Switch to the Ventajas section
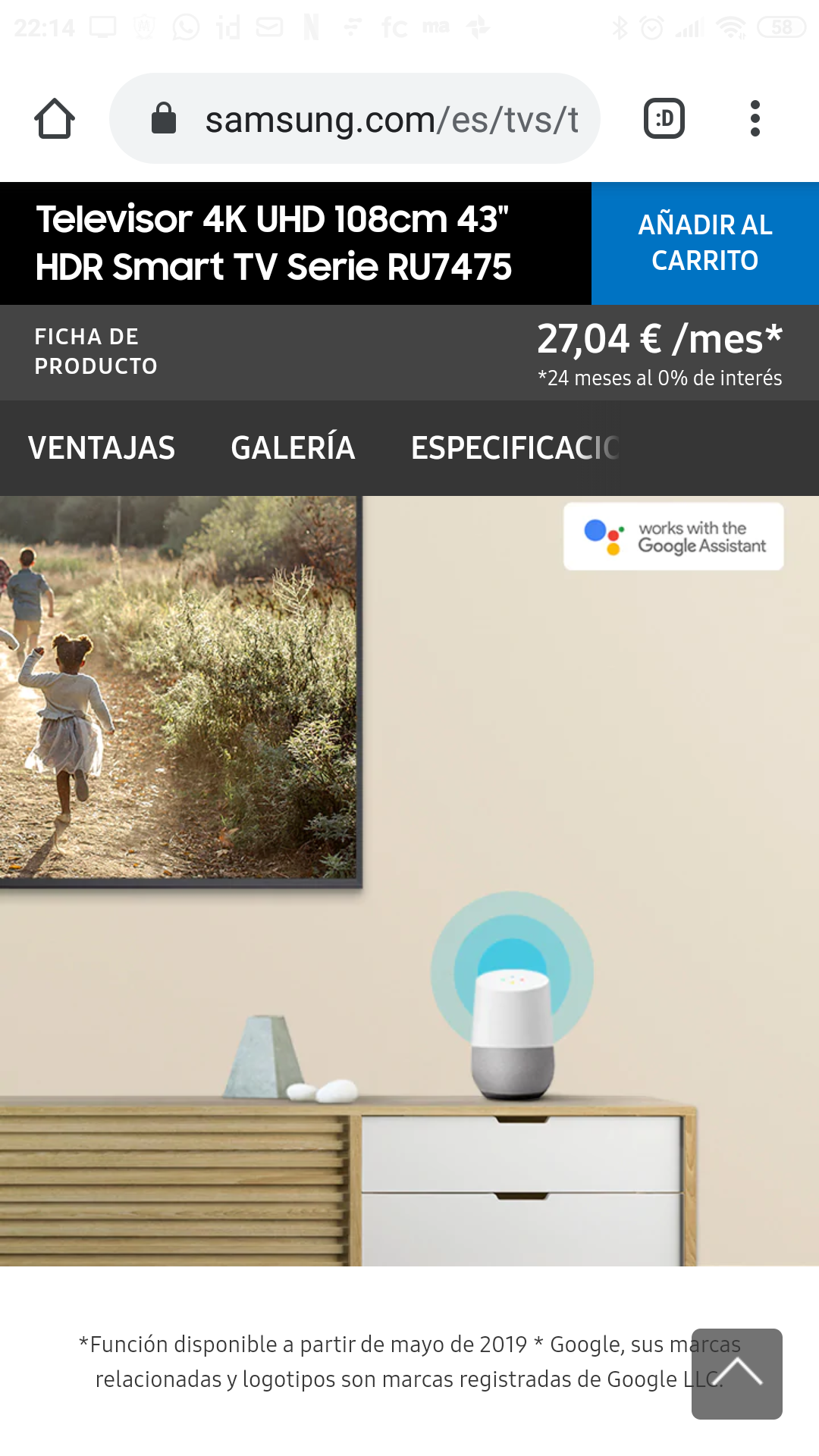This screenshot has width=819, height=1456. tap(102, 448)
